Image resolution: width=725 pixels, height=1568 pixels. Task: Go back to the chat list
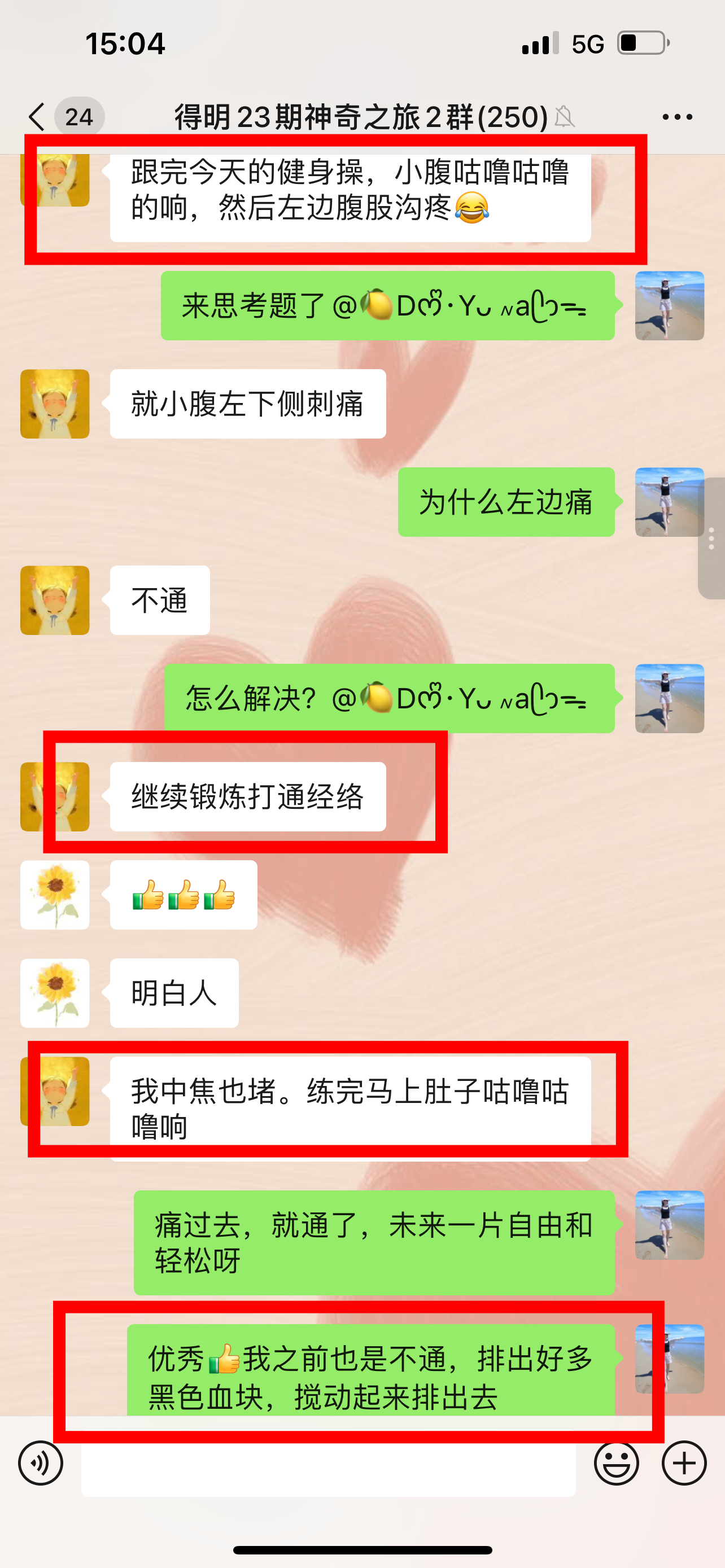pyautogui.click(x=38, y=116)
